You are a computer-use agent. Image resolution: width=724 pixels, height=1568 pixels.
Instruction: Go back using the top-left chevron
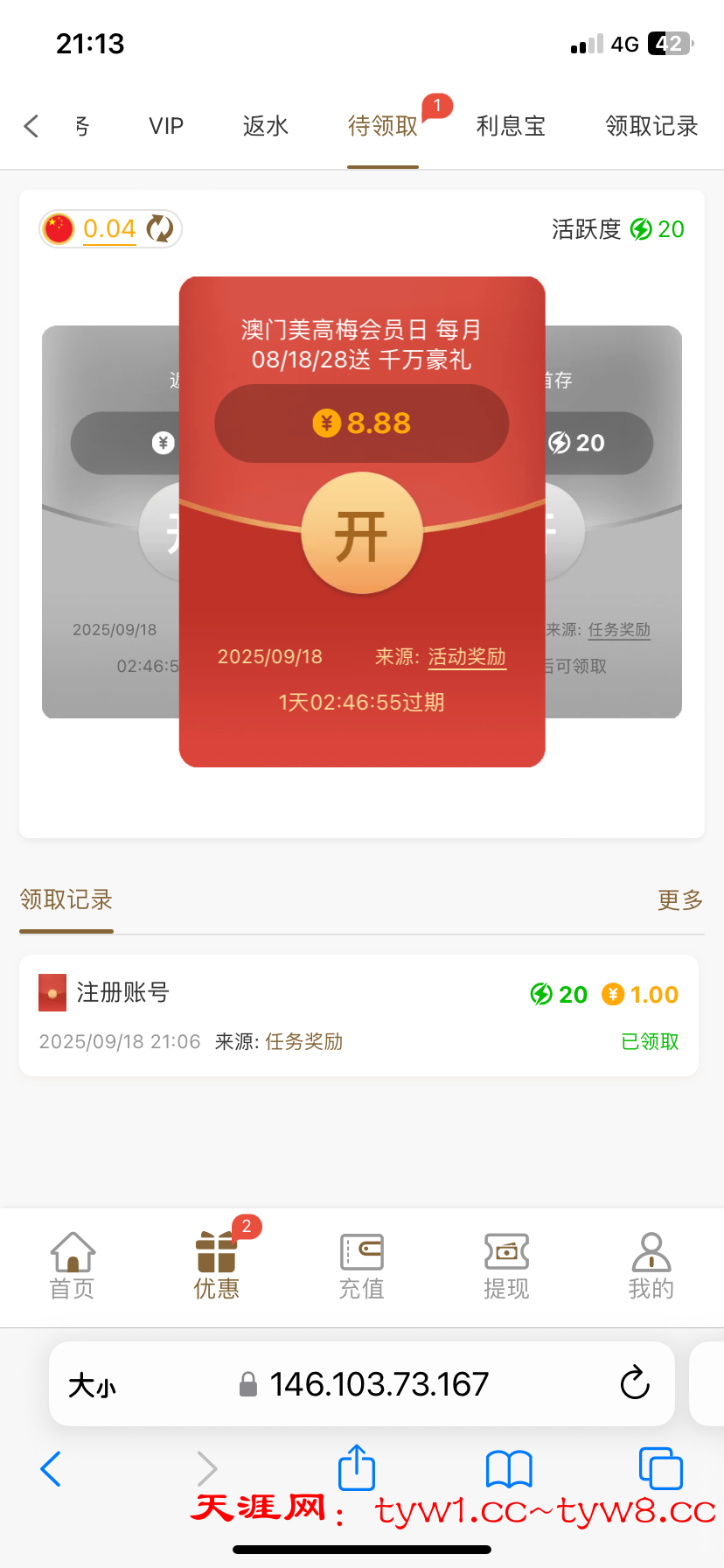pos(31,126)
